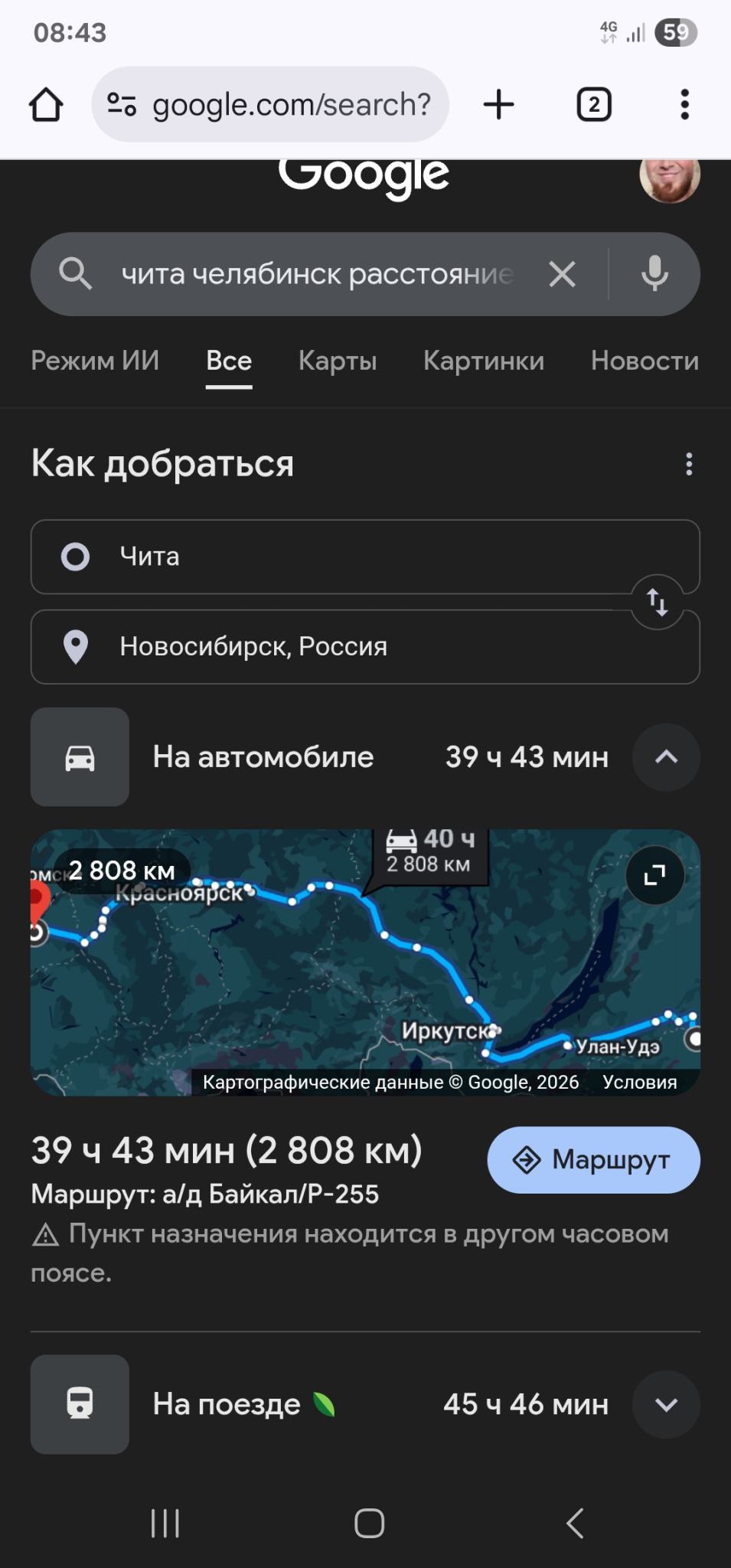Start voice search with the microphone
This screenshot has height=1568, width=731.
coord(654,274)
